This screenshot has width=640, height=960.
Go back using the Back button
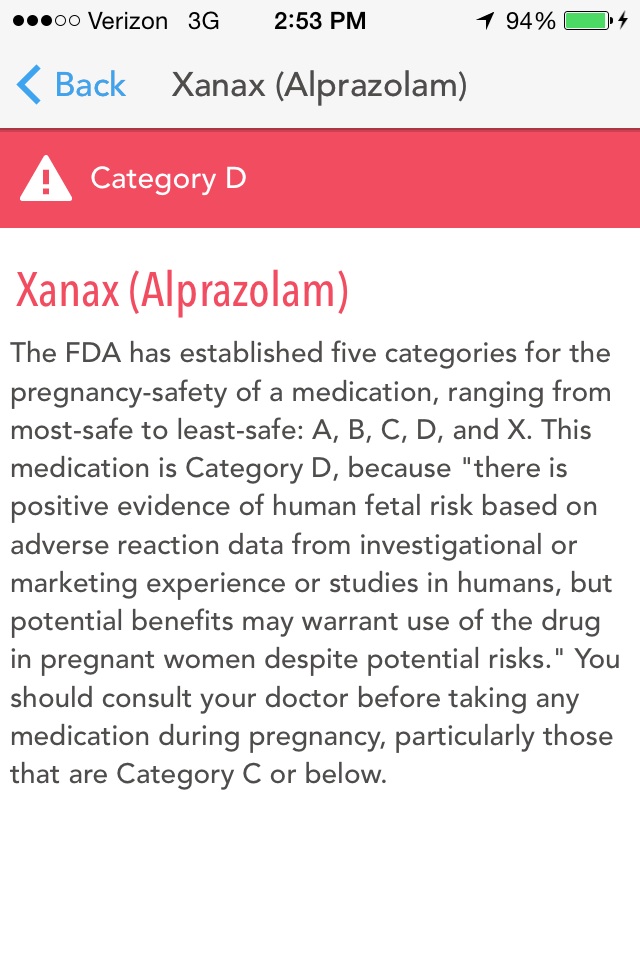[72, 86]
